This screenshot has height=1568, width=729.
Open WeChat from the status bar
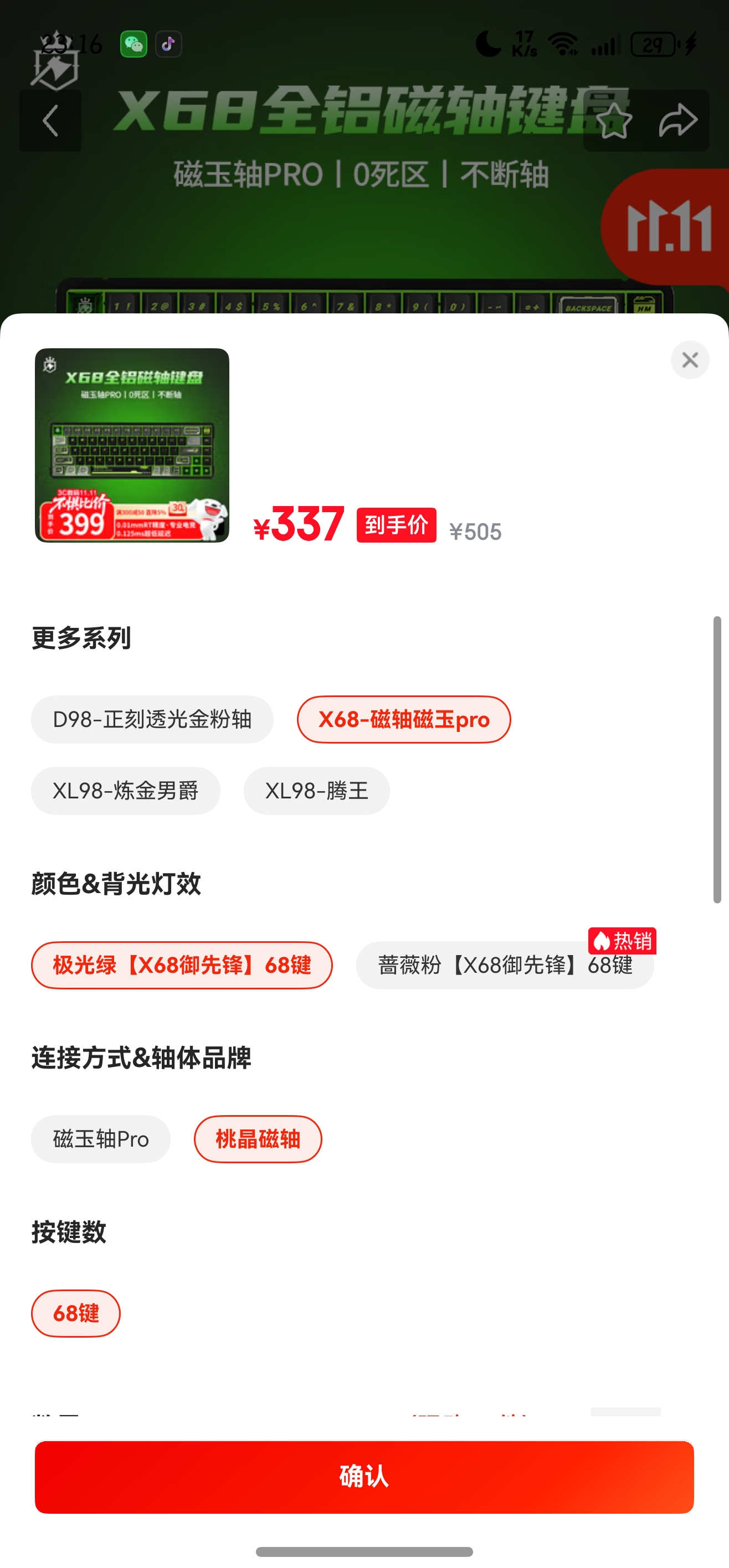134,43
